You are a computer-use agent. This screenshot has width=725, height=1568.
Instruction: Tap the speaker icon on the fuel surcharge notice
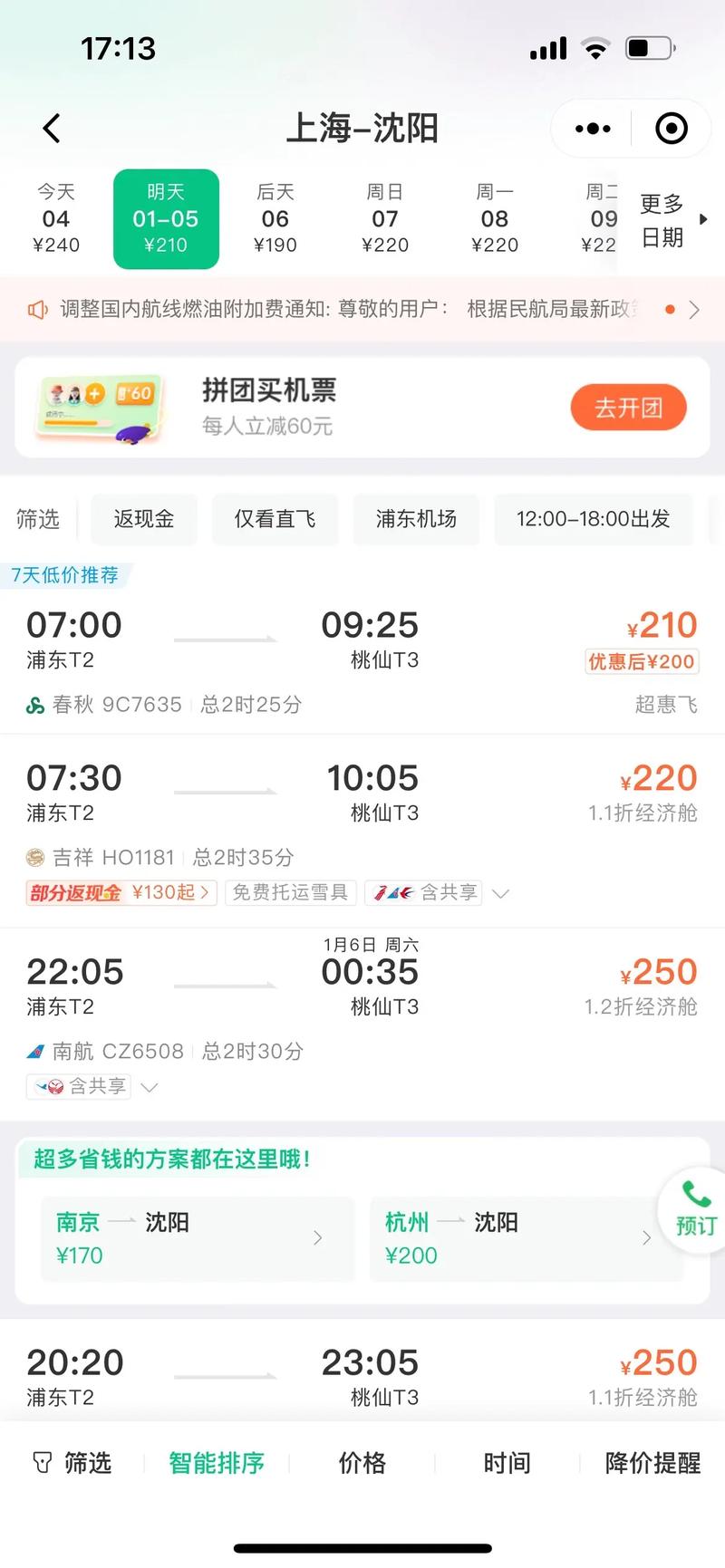coord(37,309)
